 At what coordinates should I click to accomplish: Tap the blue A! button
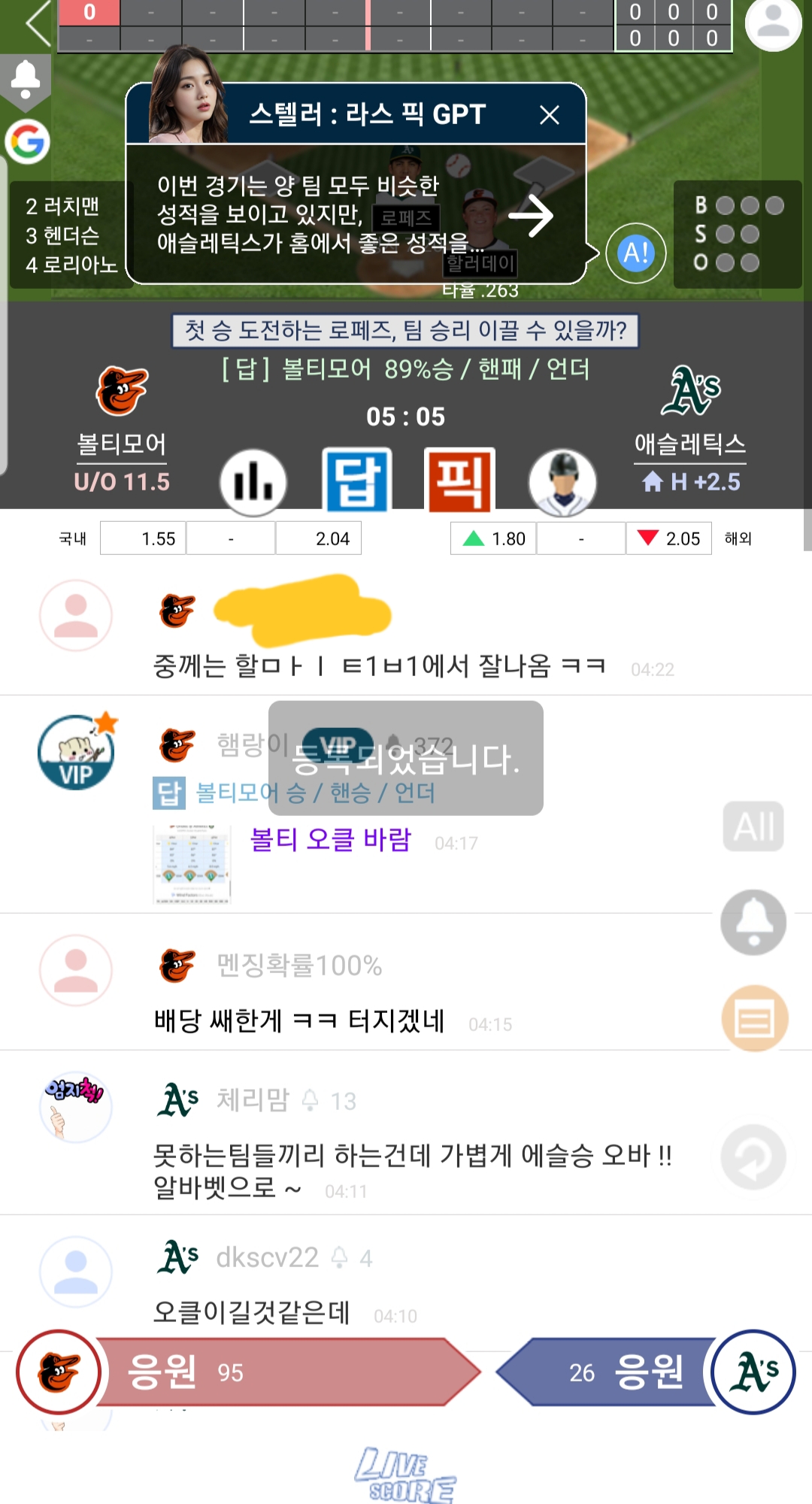click(x=636, y=253)
